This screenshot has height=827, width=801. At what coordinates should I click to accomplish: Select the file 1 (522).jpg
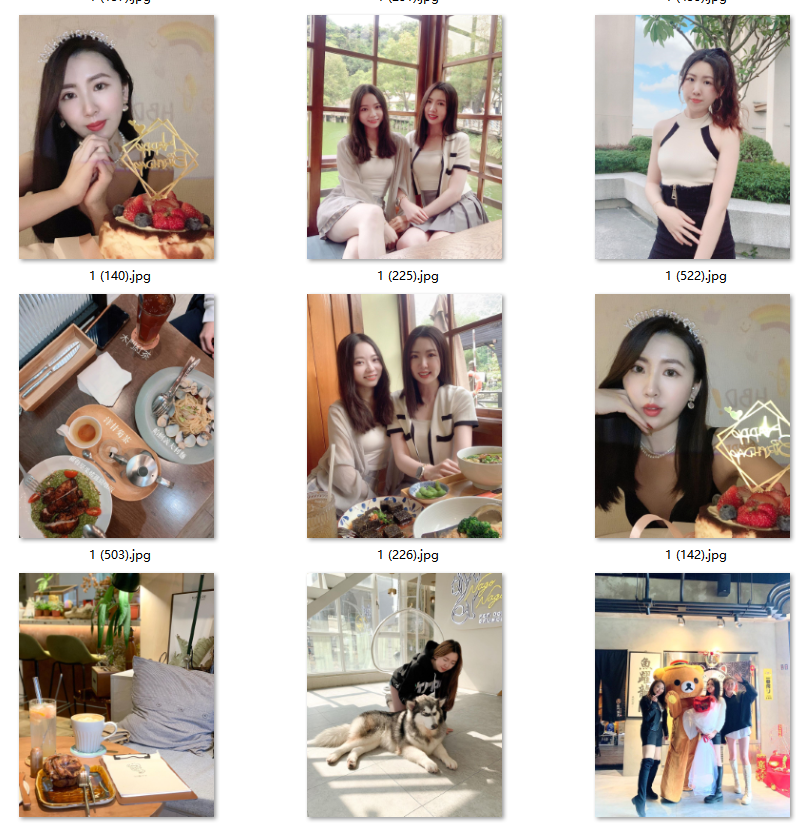coord(692,137)
